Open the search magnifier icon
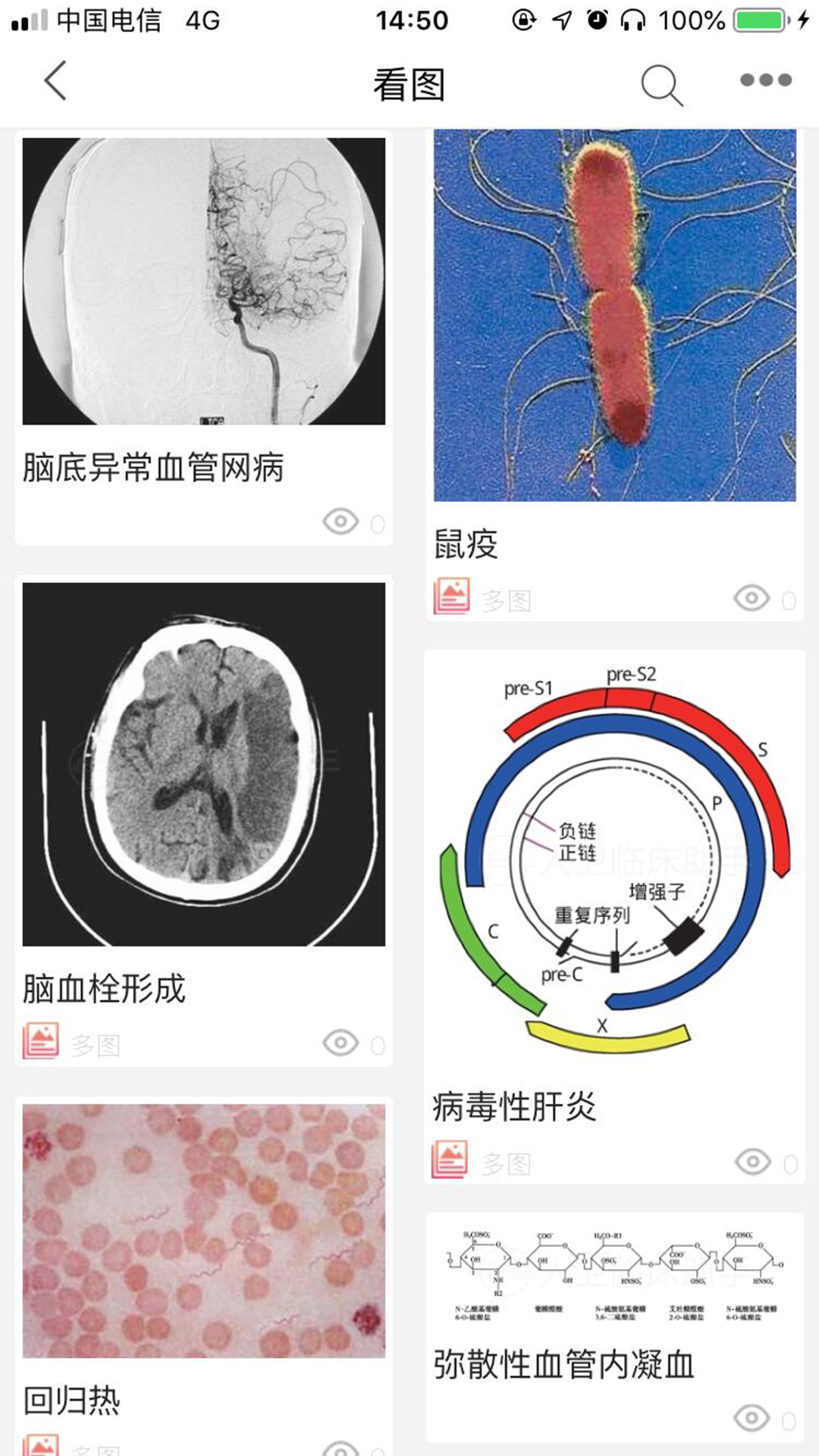 (x=661, y=84)
